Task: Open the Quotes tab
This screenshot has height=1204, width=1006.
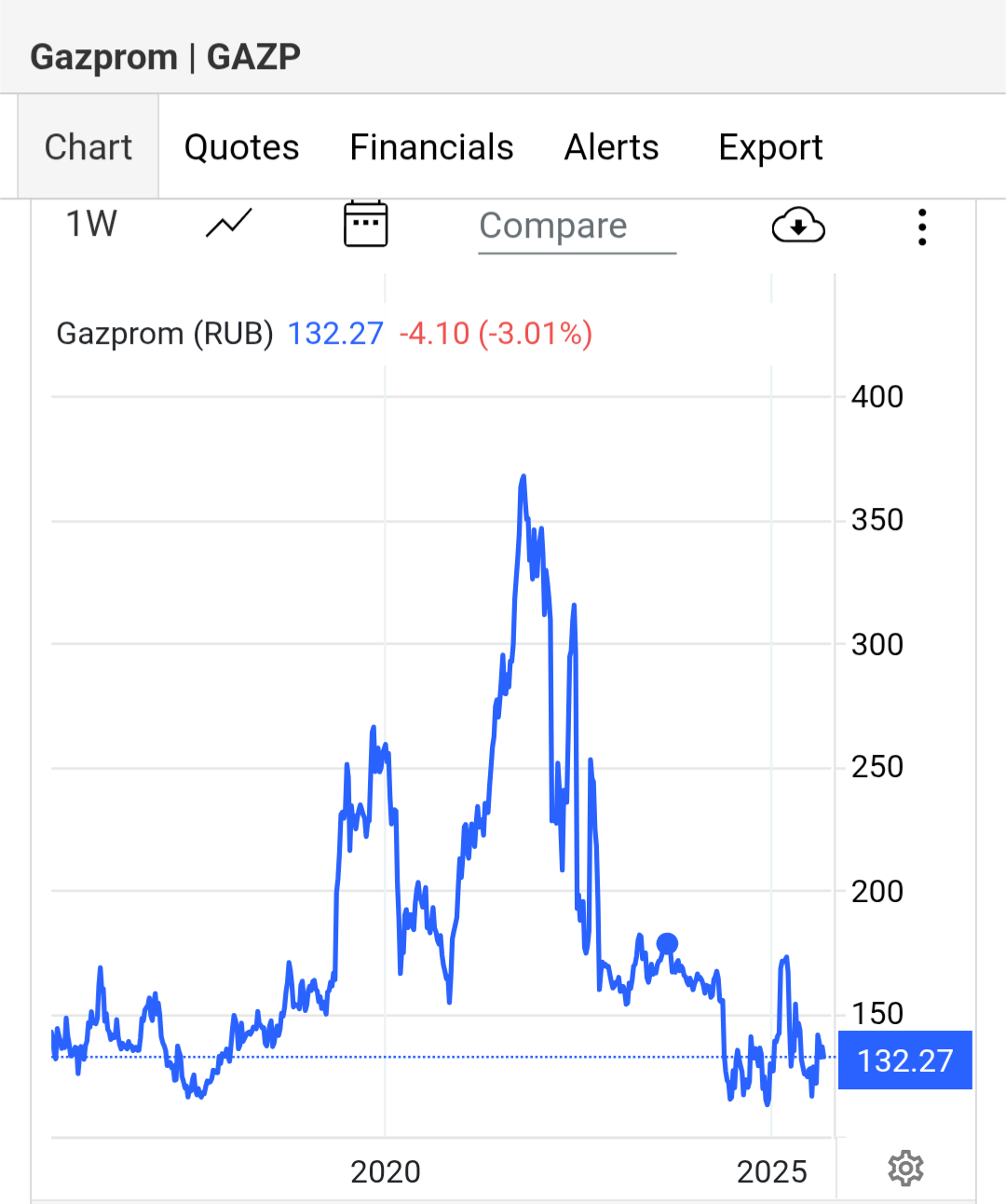Action: [241, 147]
